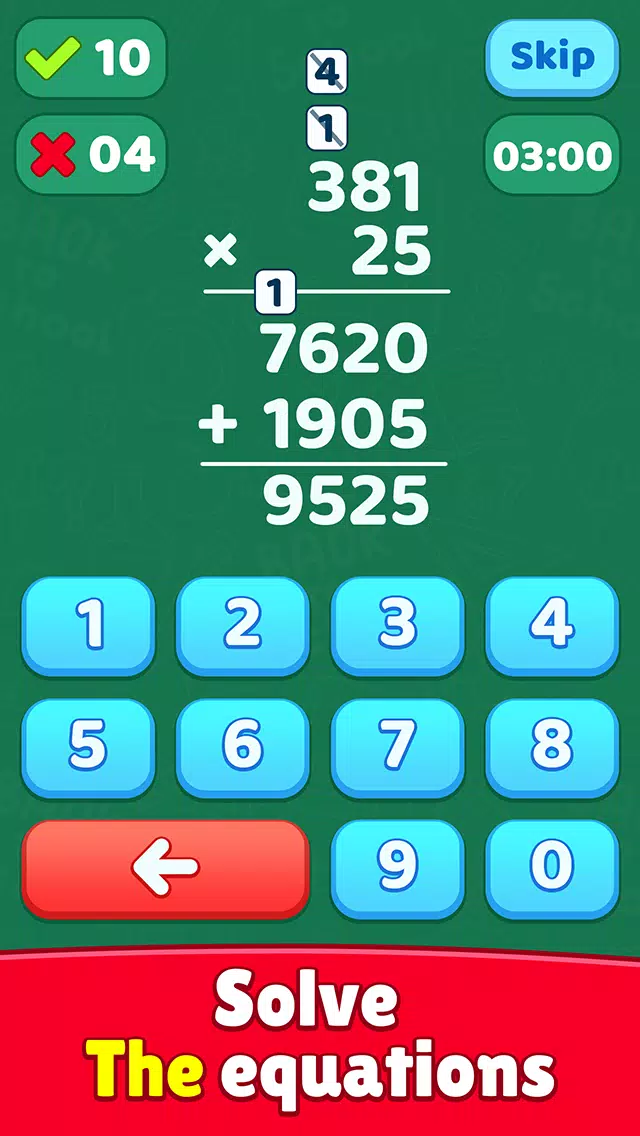
Task: Tap the 6 key
Action: coord(243,748)
